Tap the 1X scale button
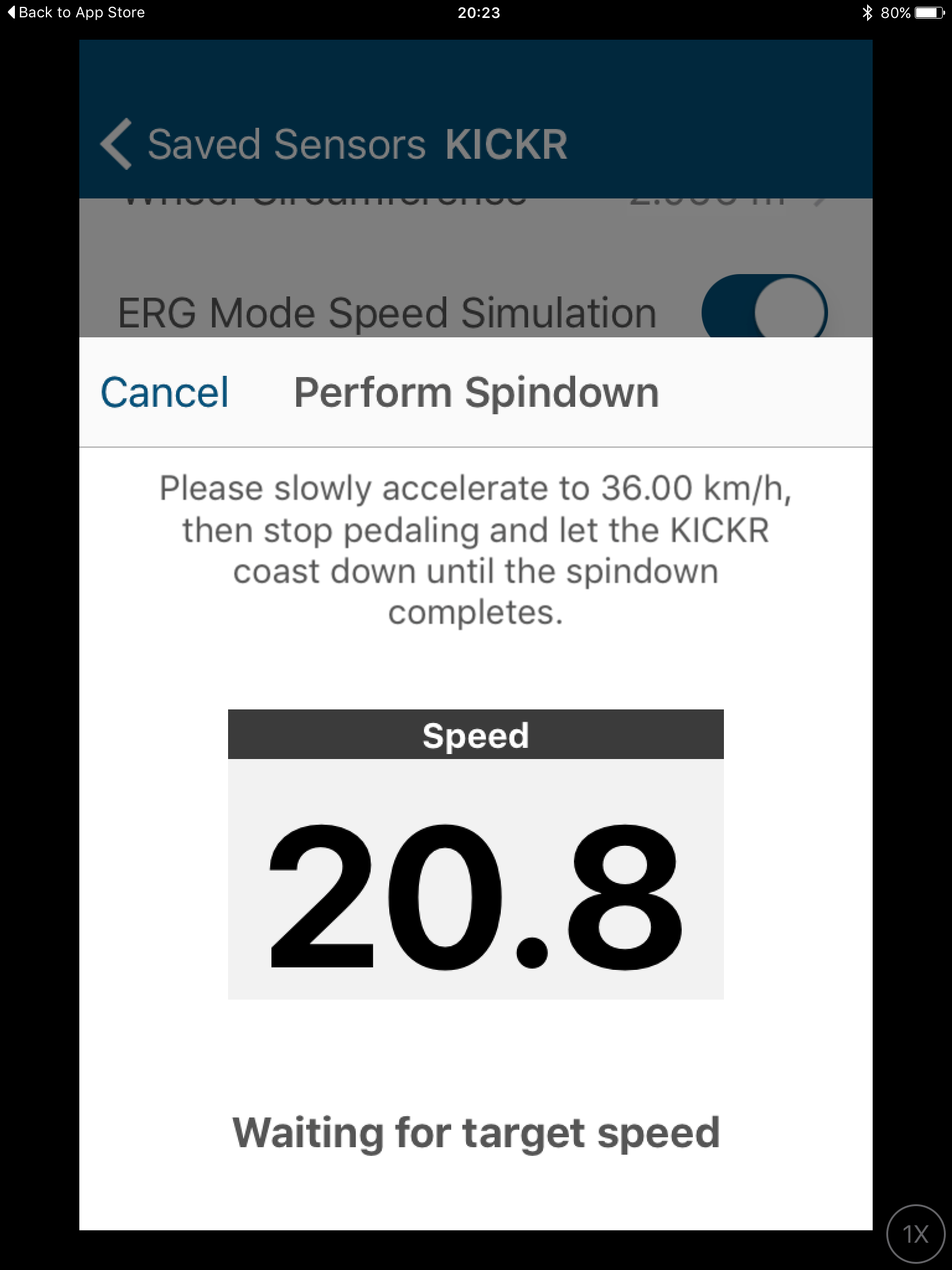952x1270 pixels. click(915, 1234)
